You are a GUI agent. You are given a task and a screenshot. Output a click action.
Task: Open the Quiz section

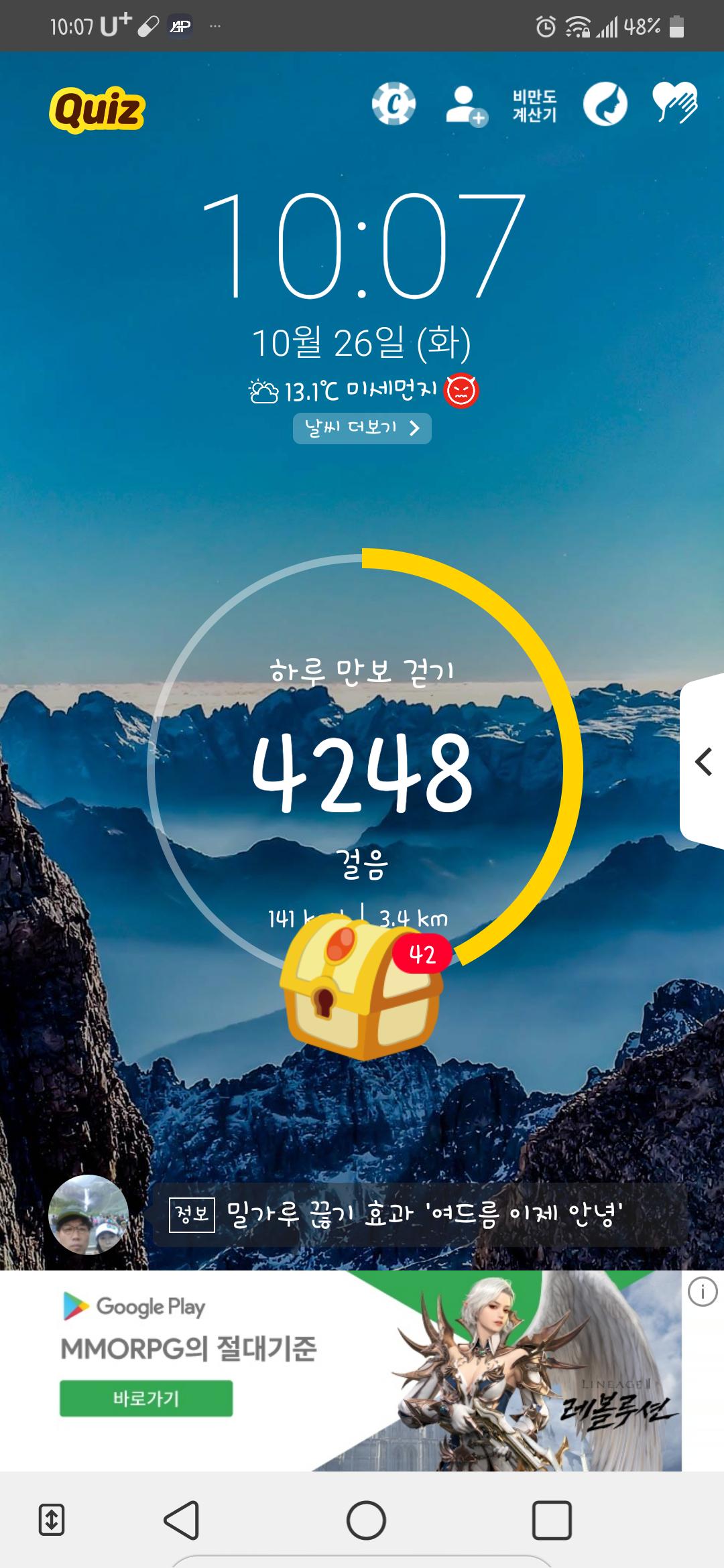pos(97,109)
